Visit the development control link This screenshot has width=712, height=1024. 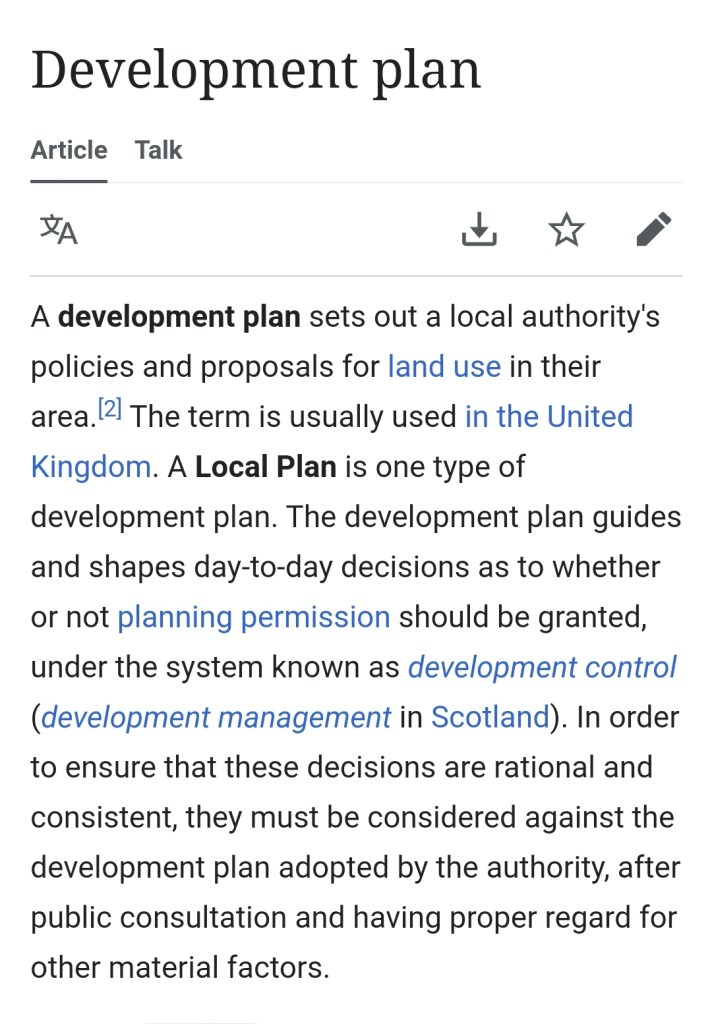click(x=542, y=667)
